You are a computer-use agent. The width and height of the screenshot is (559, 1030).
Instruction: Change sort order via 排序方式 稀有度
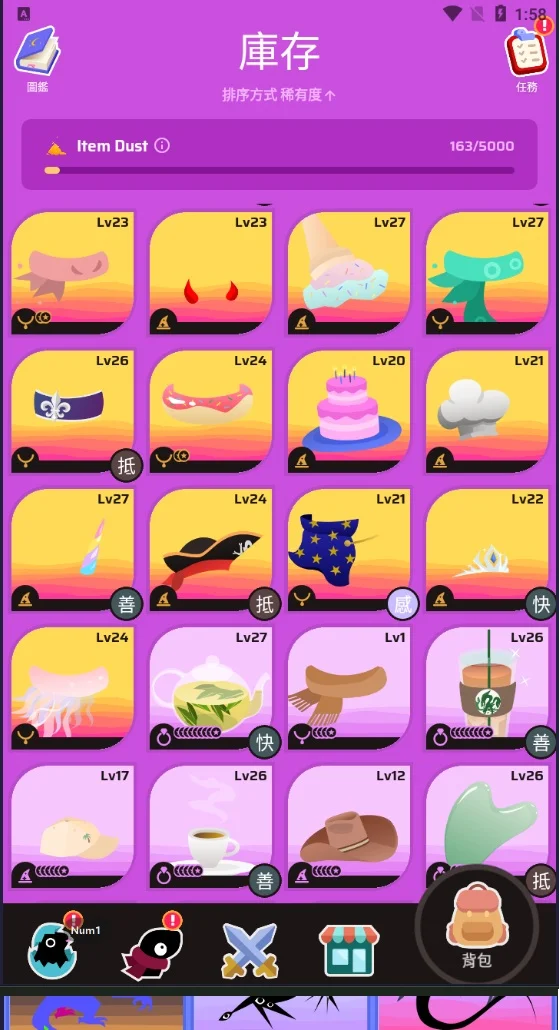279,95
